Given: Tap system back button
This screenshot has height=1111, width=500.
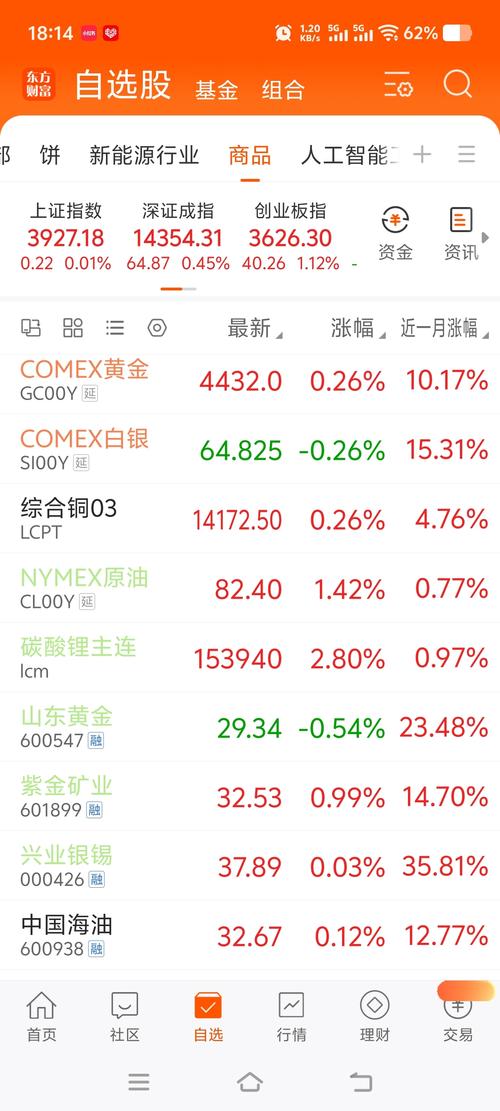Looking at the screenshot, I should click(361, 1081).
